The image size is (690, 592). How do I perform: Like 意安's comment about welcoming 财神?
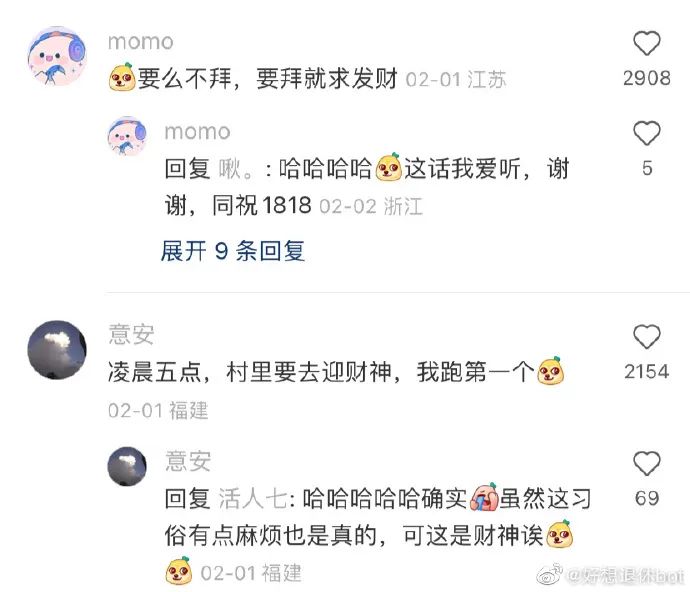tap(647, 337)
